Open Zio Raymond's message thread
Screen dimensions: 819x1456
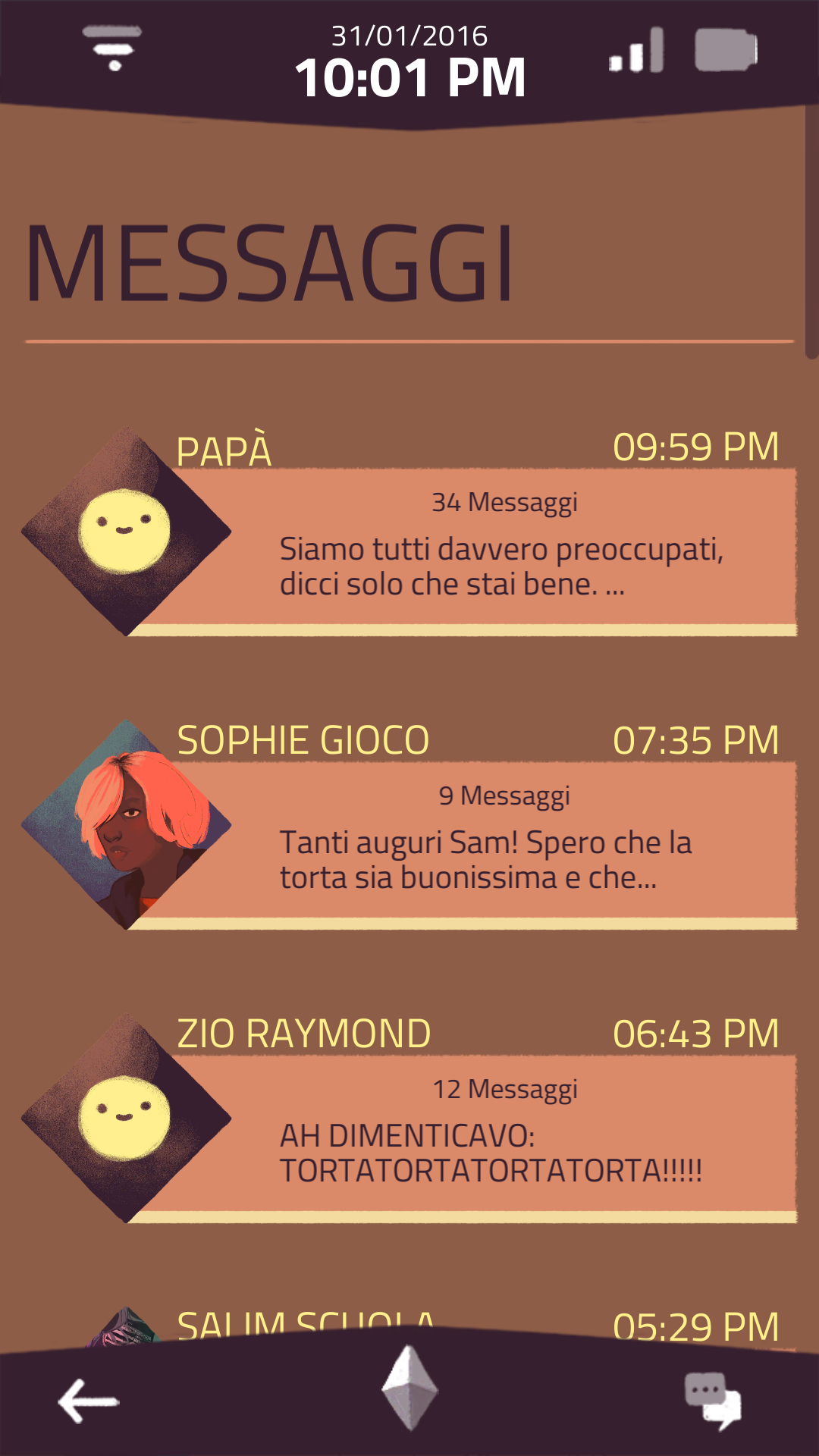coord(409,1118)
